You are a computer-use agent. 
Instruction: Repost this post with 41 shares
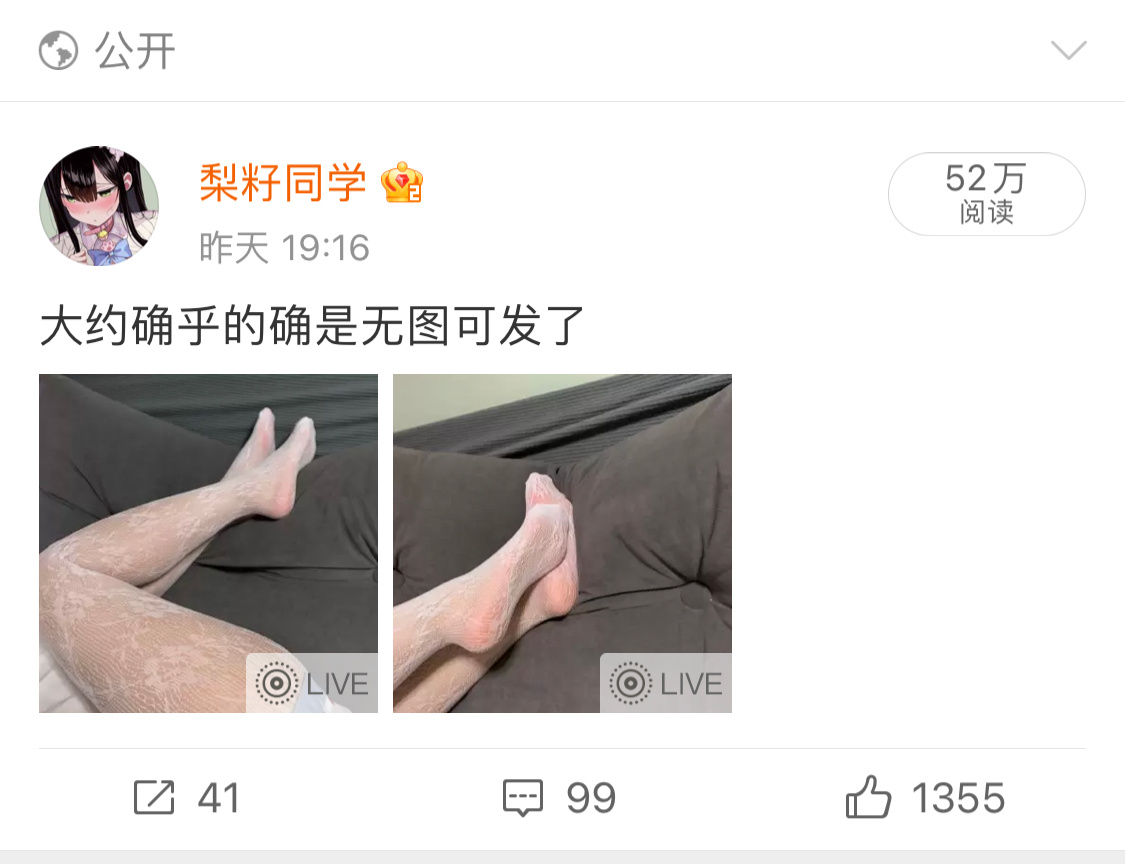pyautogui.click(x=187, y=797)
